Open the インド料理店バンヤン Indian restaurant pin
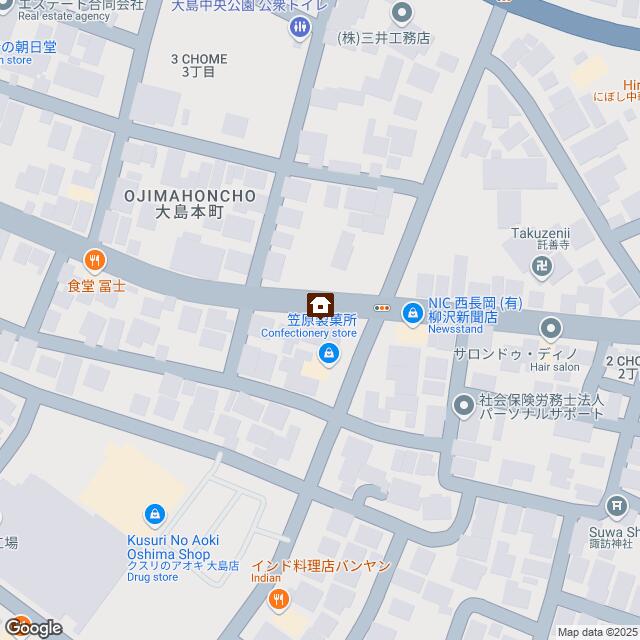This screenshot has width=640, height=640. [279, 599]
